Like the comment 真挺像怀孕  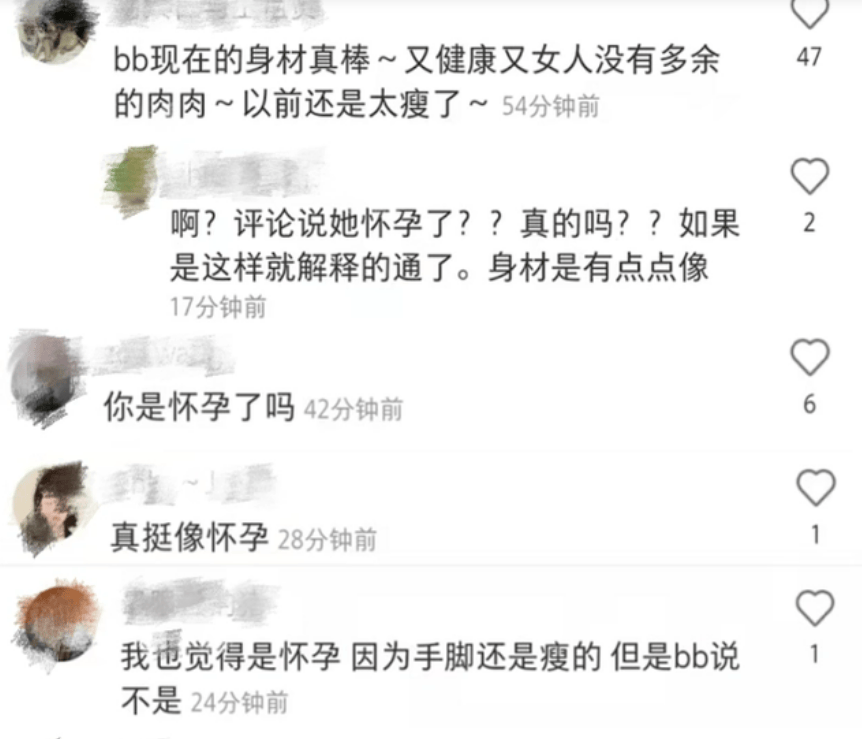815,488
